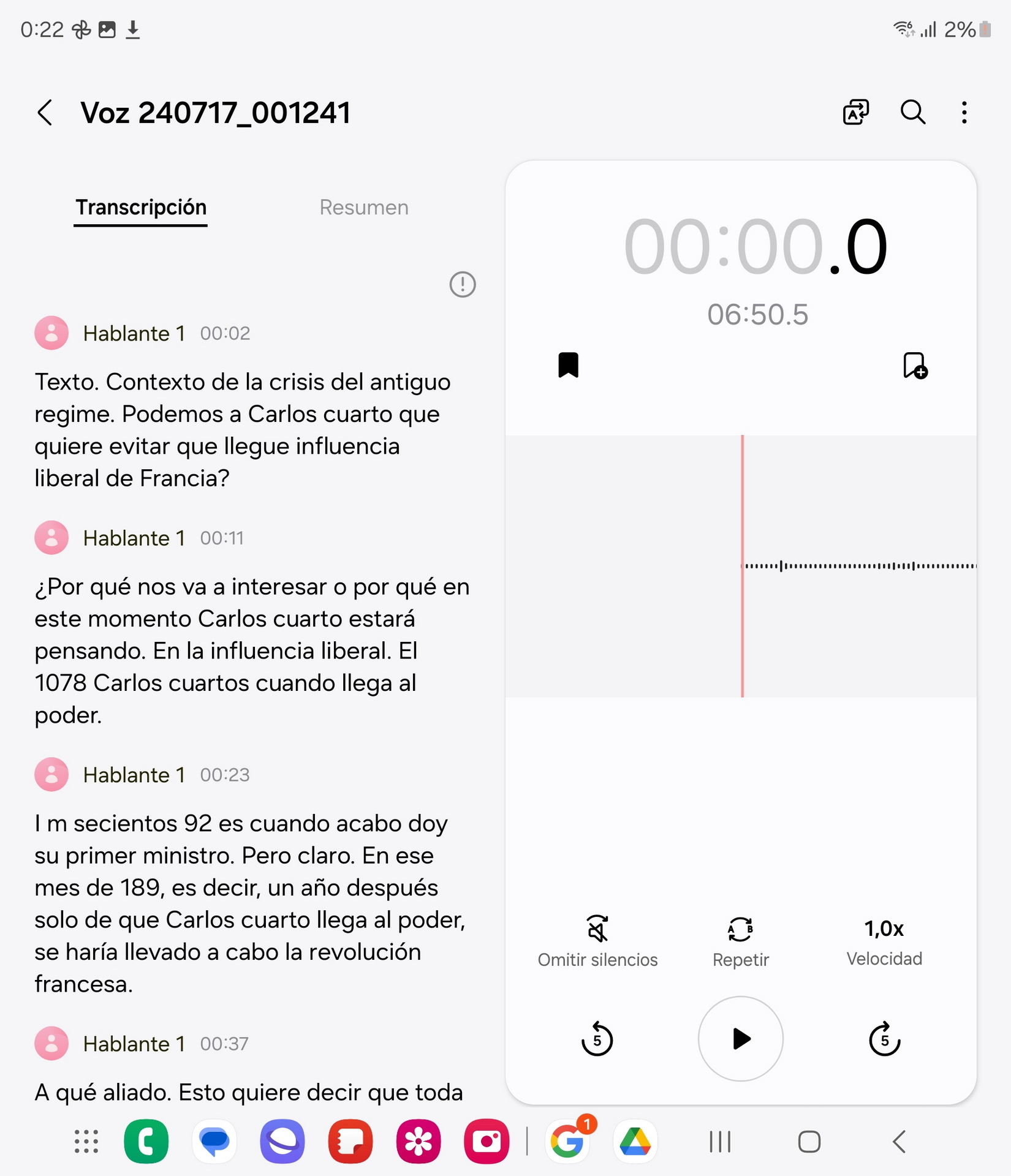Rewind playback 5 seconds
The width and height of the screenshot is (1011, 1176).
597,1039
